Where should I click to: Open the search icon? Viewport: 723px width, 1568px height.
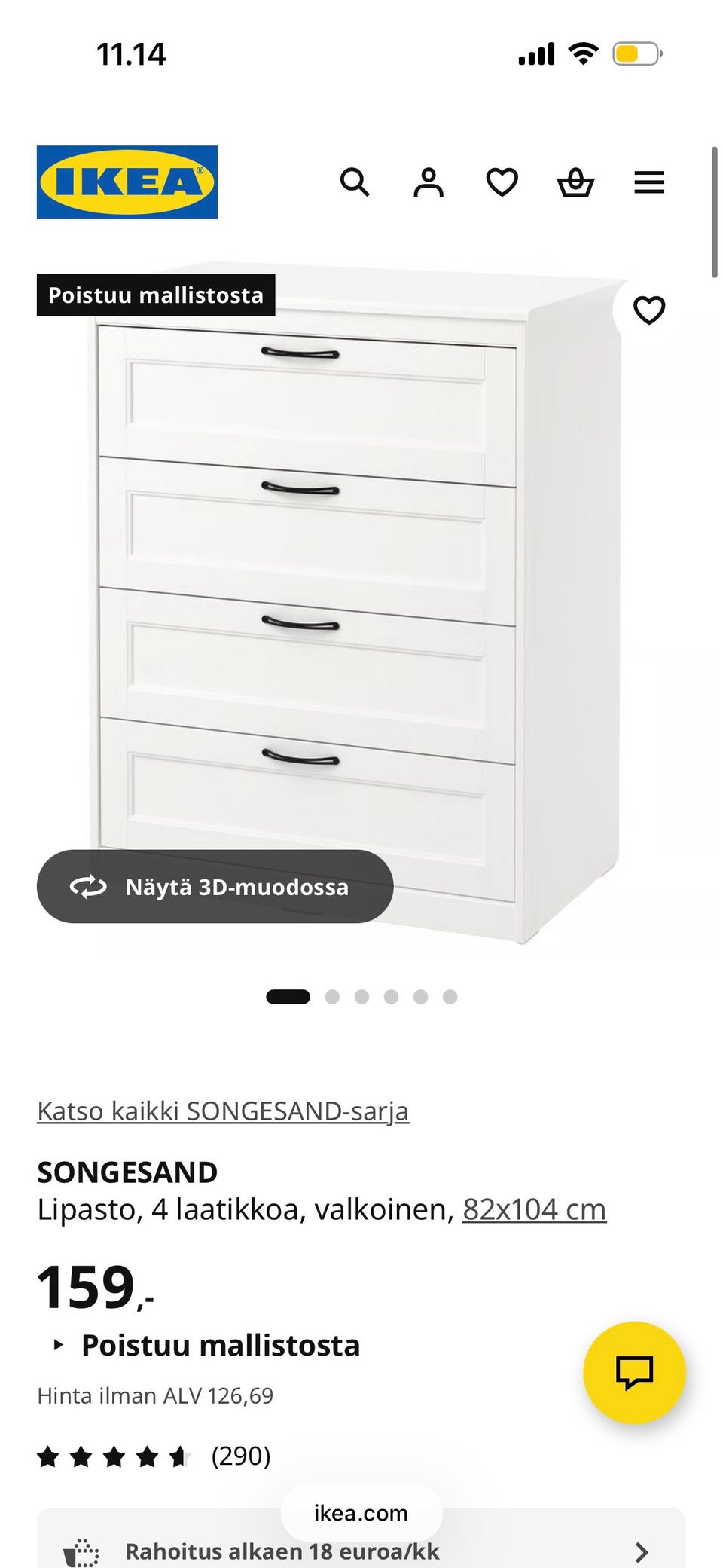(355, 182)
